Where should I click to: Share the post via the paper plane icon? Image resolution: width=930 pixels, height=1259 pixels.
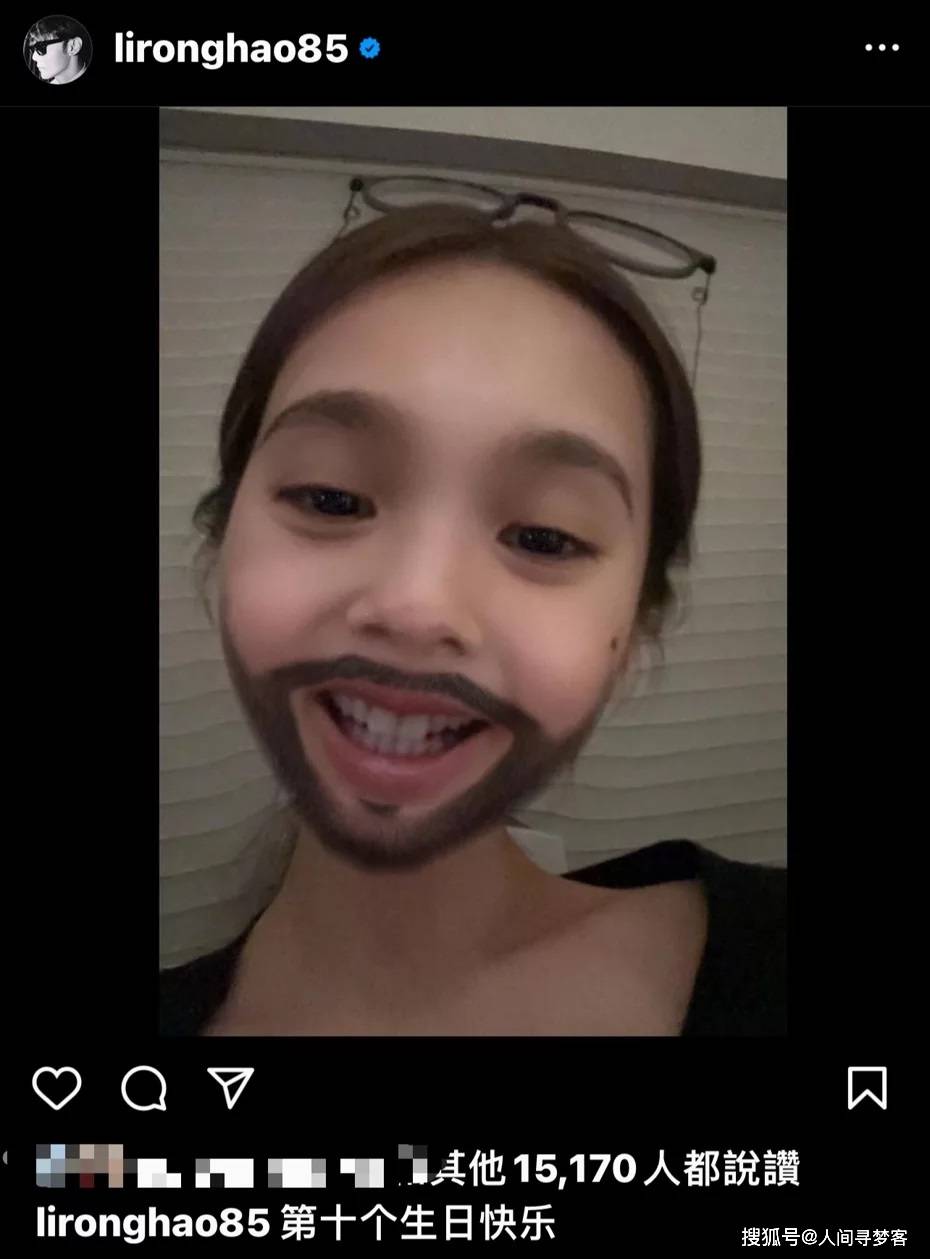pyautogui.click(x=230, y=1087)
